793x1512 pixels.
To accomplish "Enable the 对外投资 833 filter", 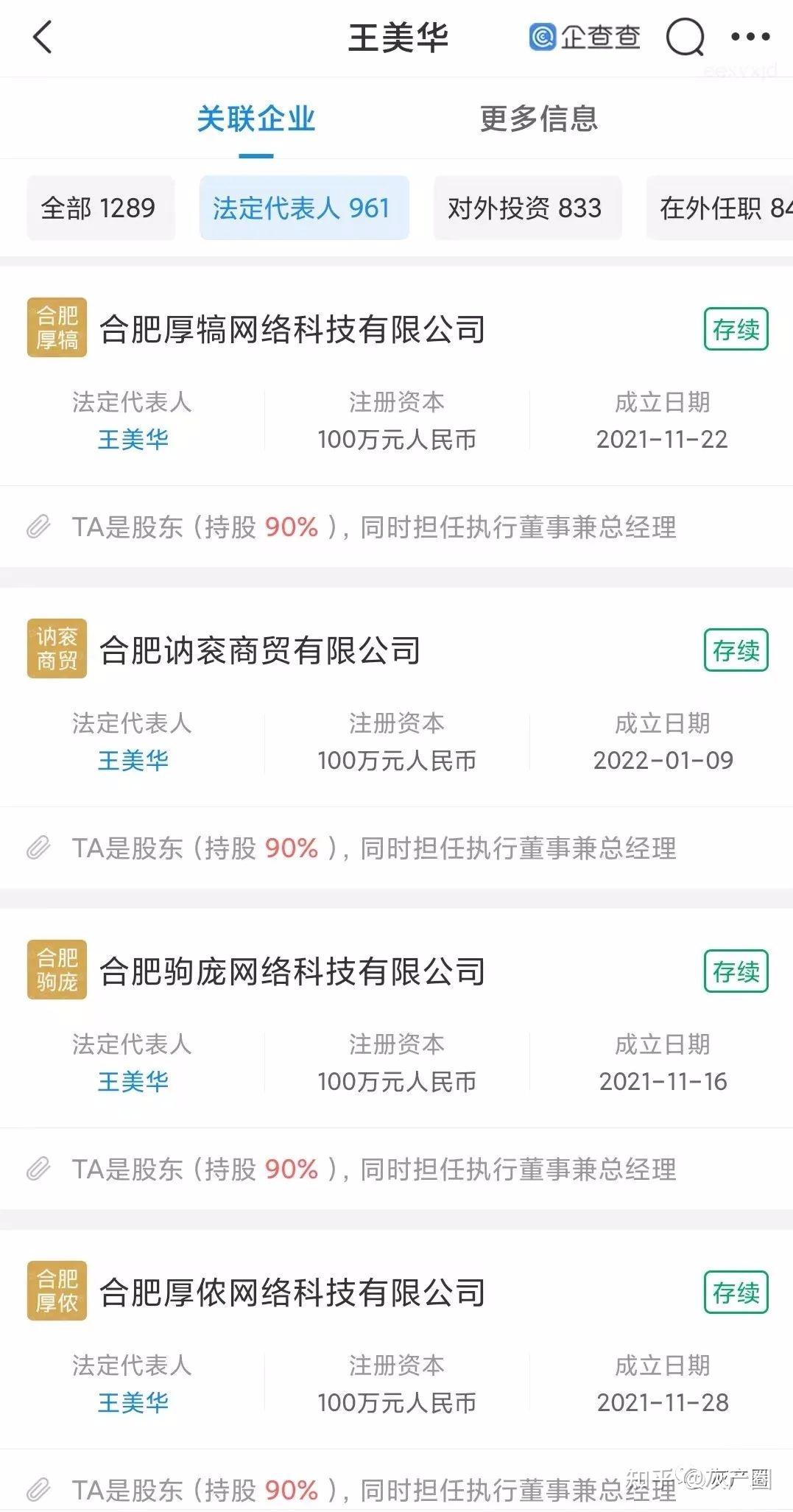I will (x=526, y=208).
